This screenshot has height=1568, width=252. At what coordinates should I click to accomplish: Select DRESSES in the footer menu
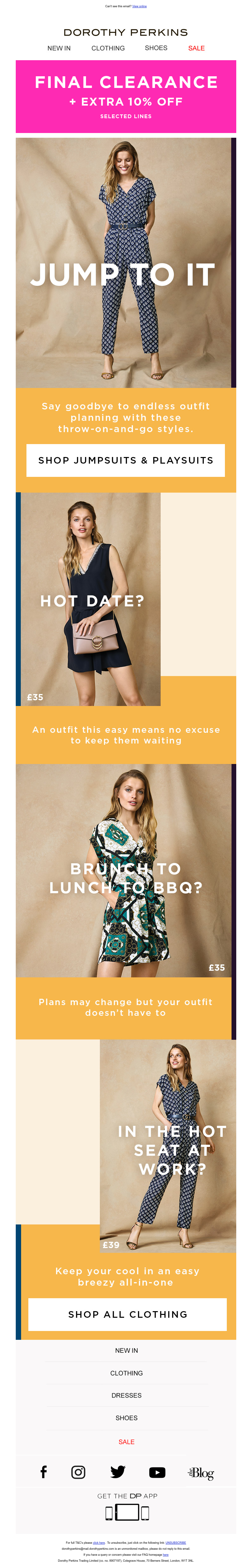[126, 1395]
